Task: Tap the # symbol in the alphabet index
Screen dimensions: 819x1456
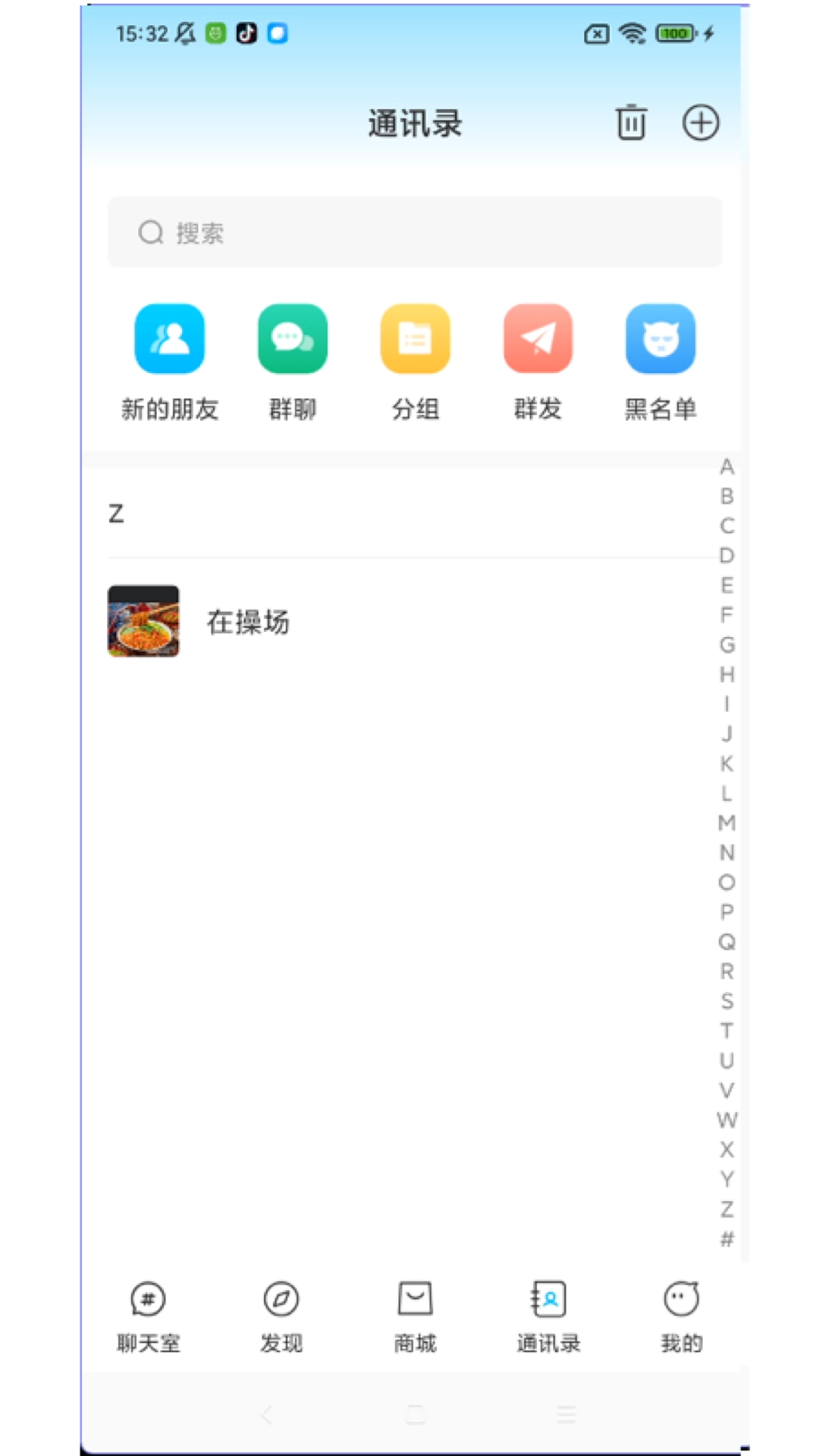Action: tap(727, 1238)
